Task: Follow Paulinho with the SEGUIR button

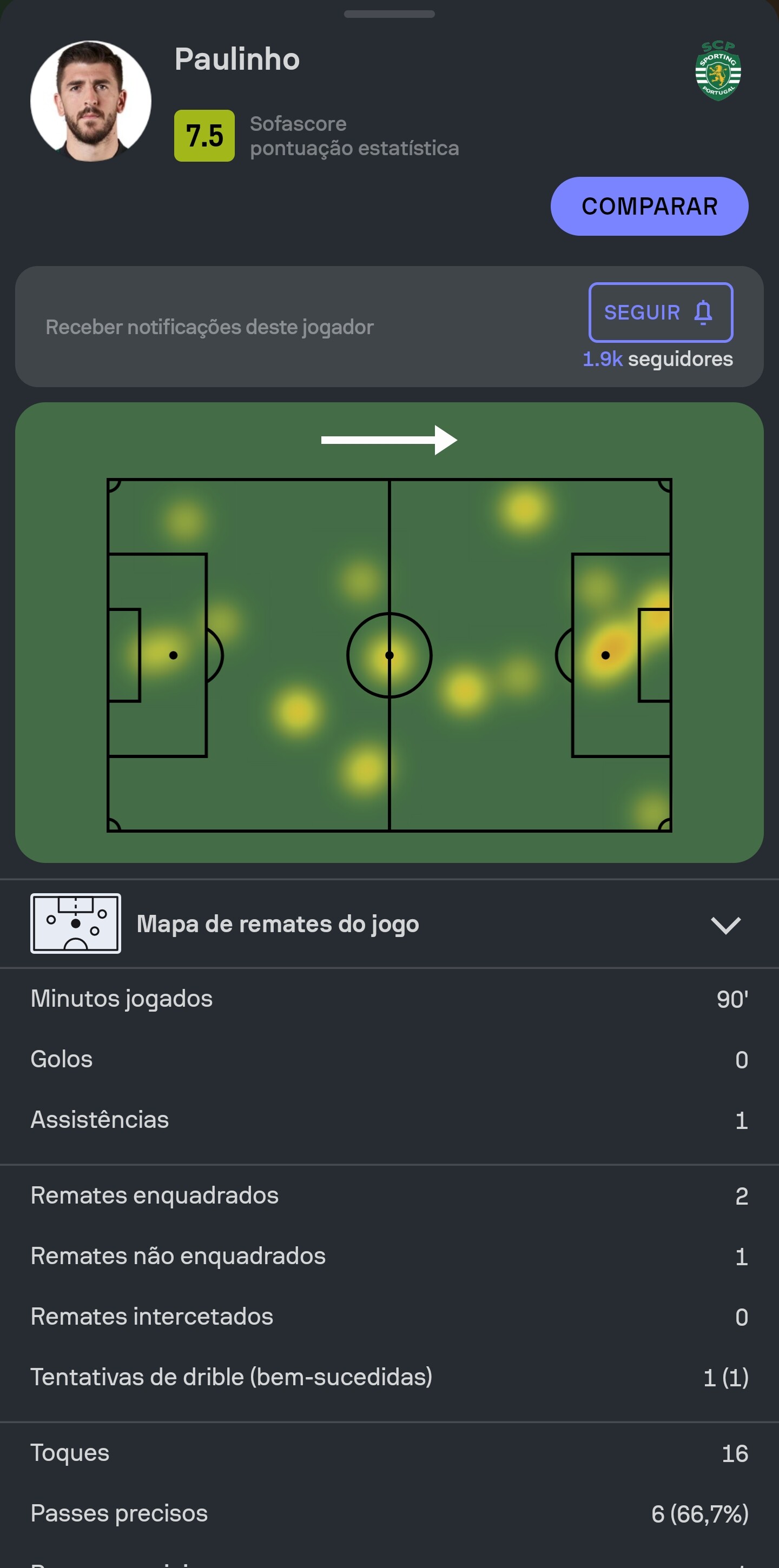Action: [x=661, y=313]
